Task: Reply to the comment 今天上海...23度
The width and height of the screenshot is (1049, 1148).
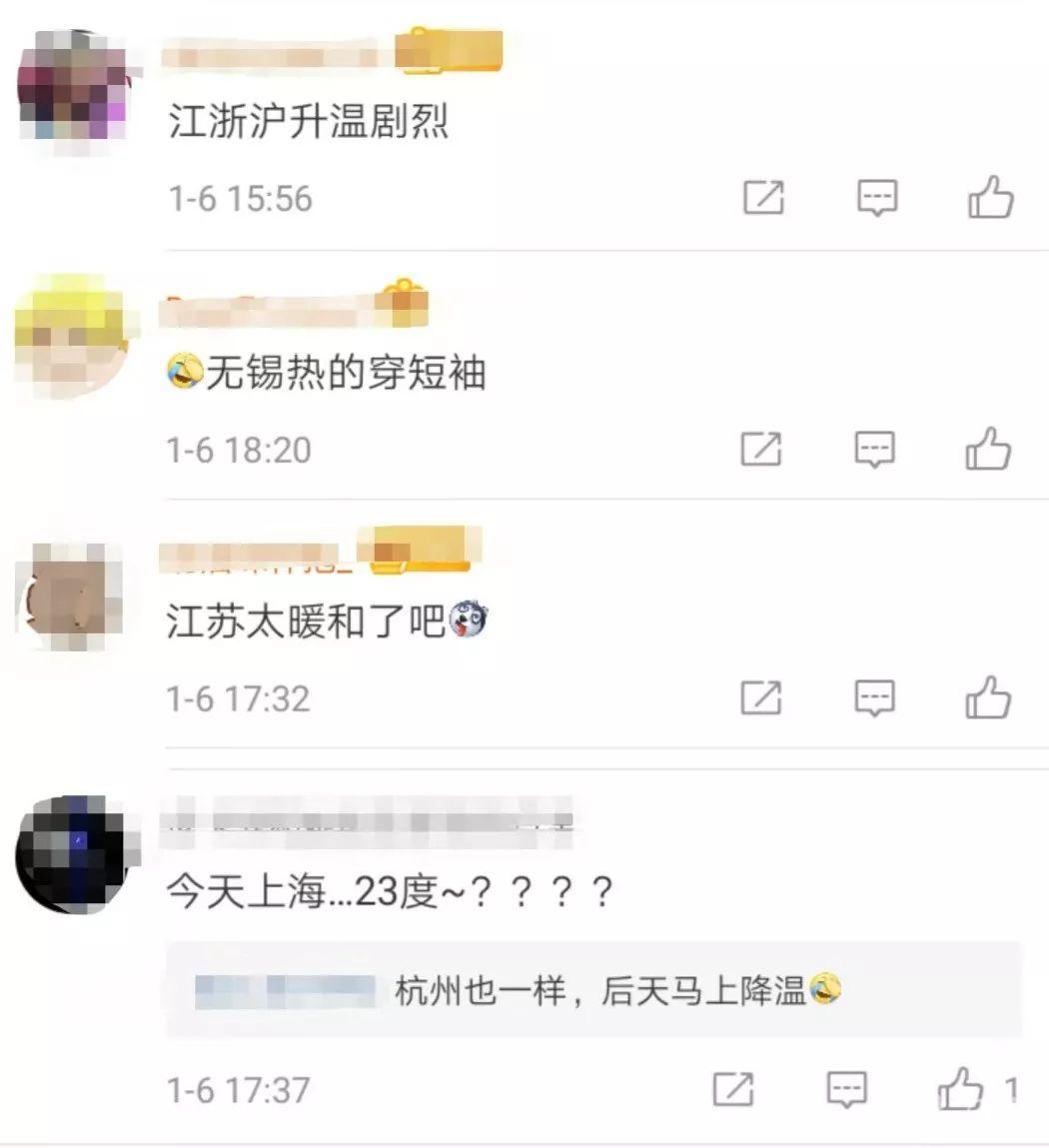Action: (847, 1089)
